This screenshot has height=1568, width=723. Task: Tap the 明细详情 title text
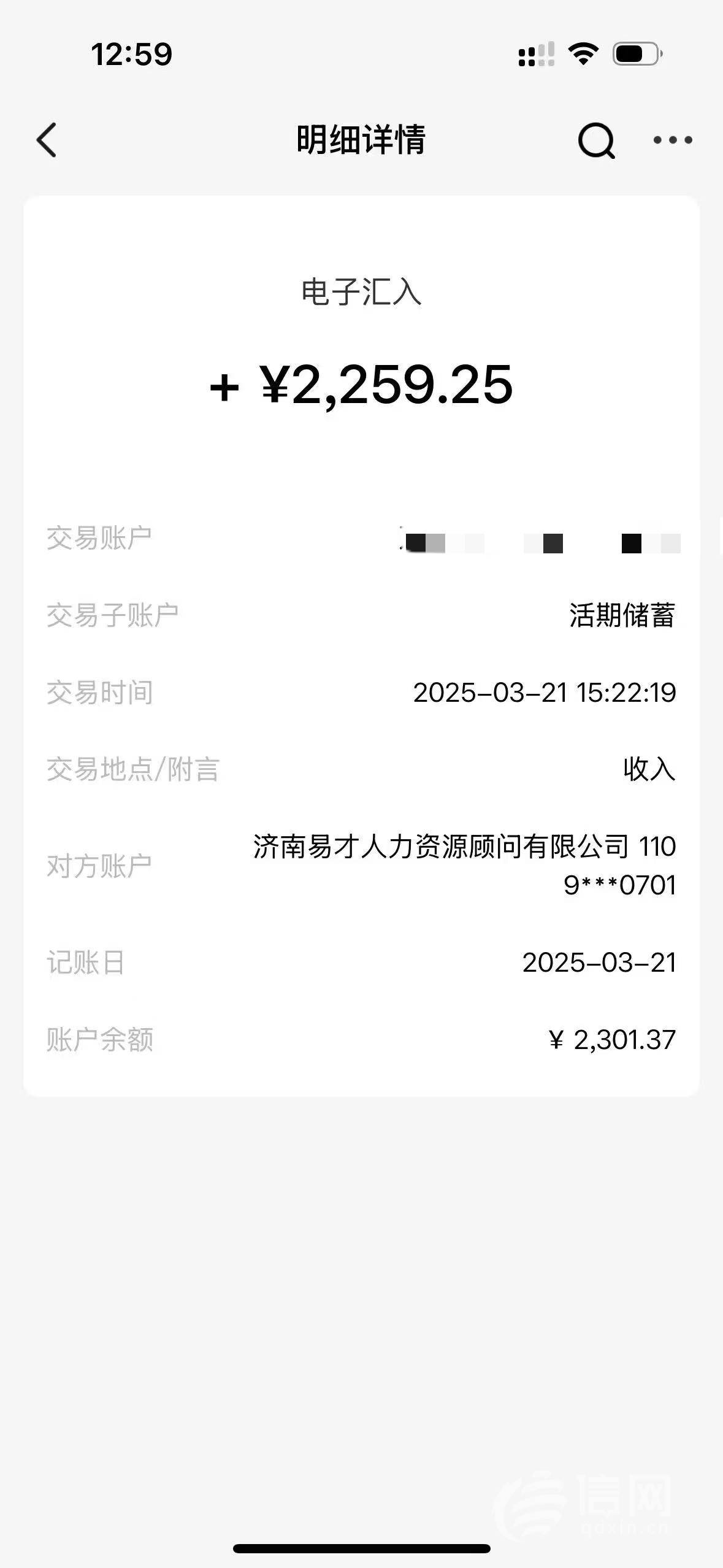click(x=361, y=140)
